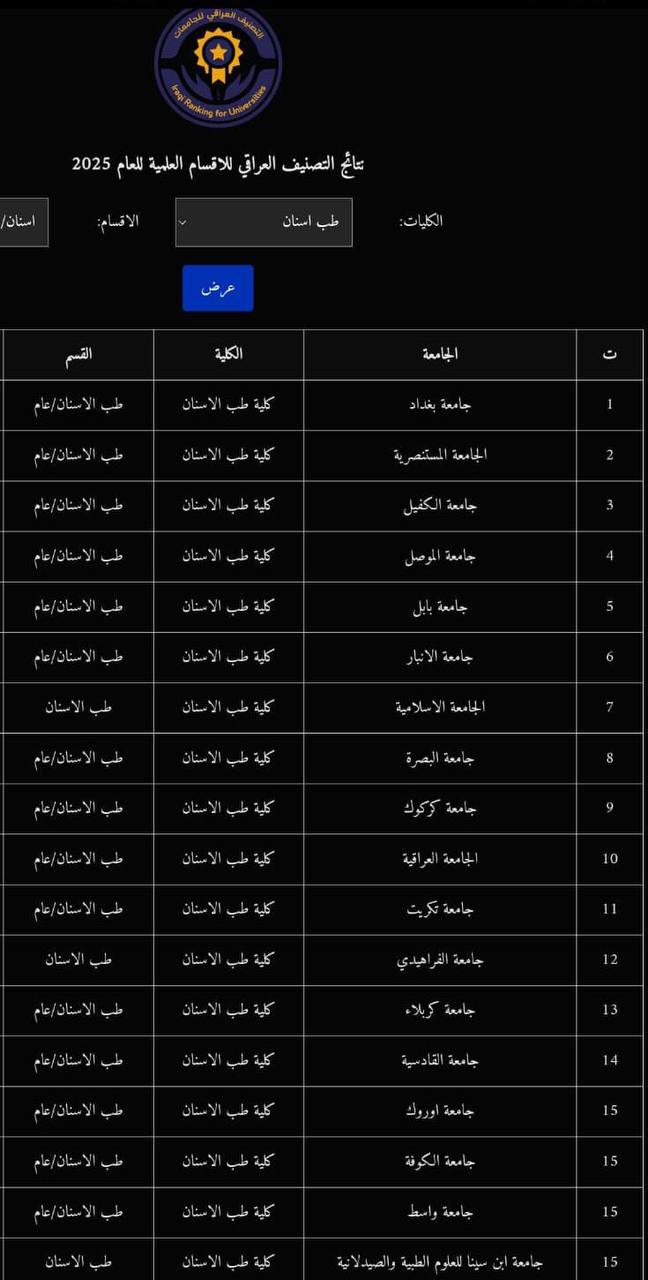Screen dimensions: 648x1280
Task: Open the الكليات dropdown showing طب اسنان
Action: [264, 222]
